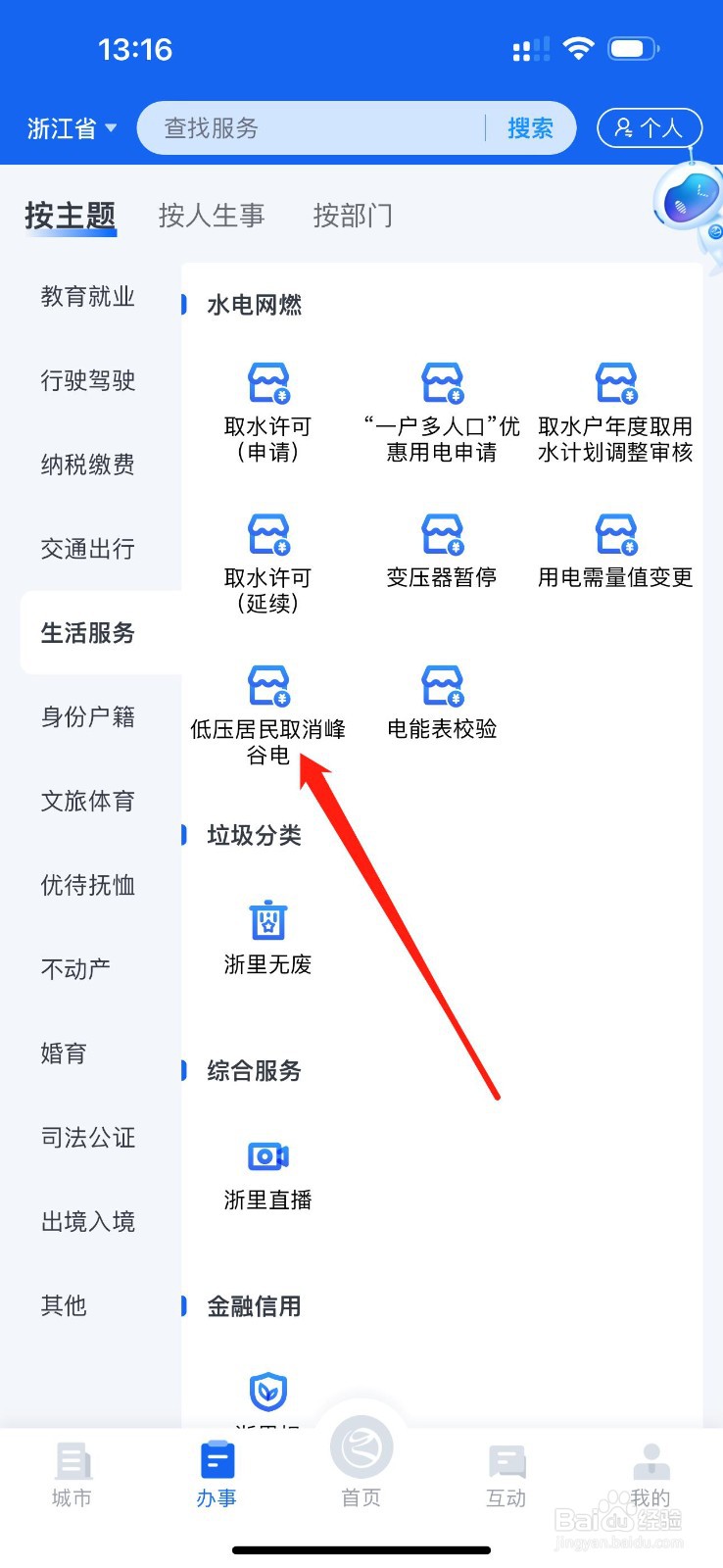Open 浙里直播 camera icon

(266, 1156)
